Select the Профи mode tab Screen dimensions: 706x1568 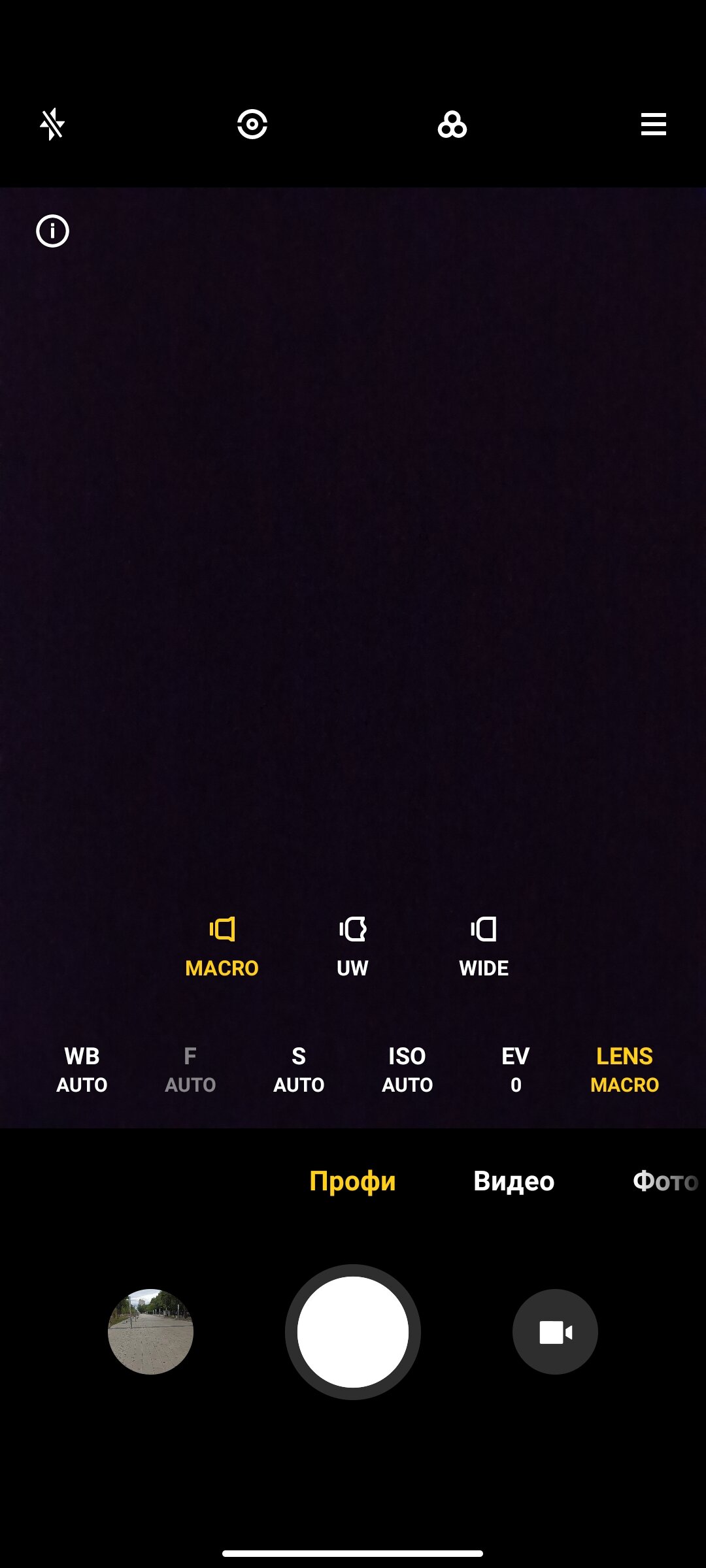pyautogui.click(x=352, y=1181)
